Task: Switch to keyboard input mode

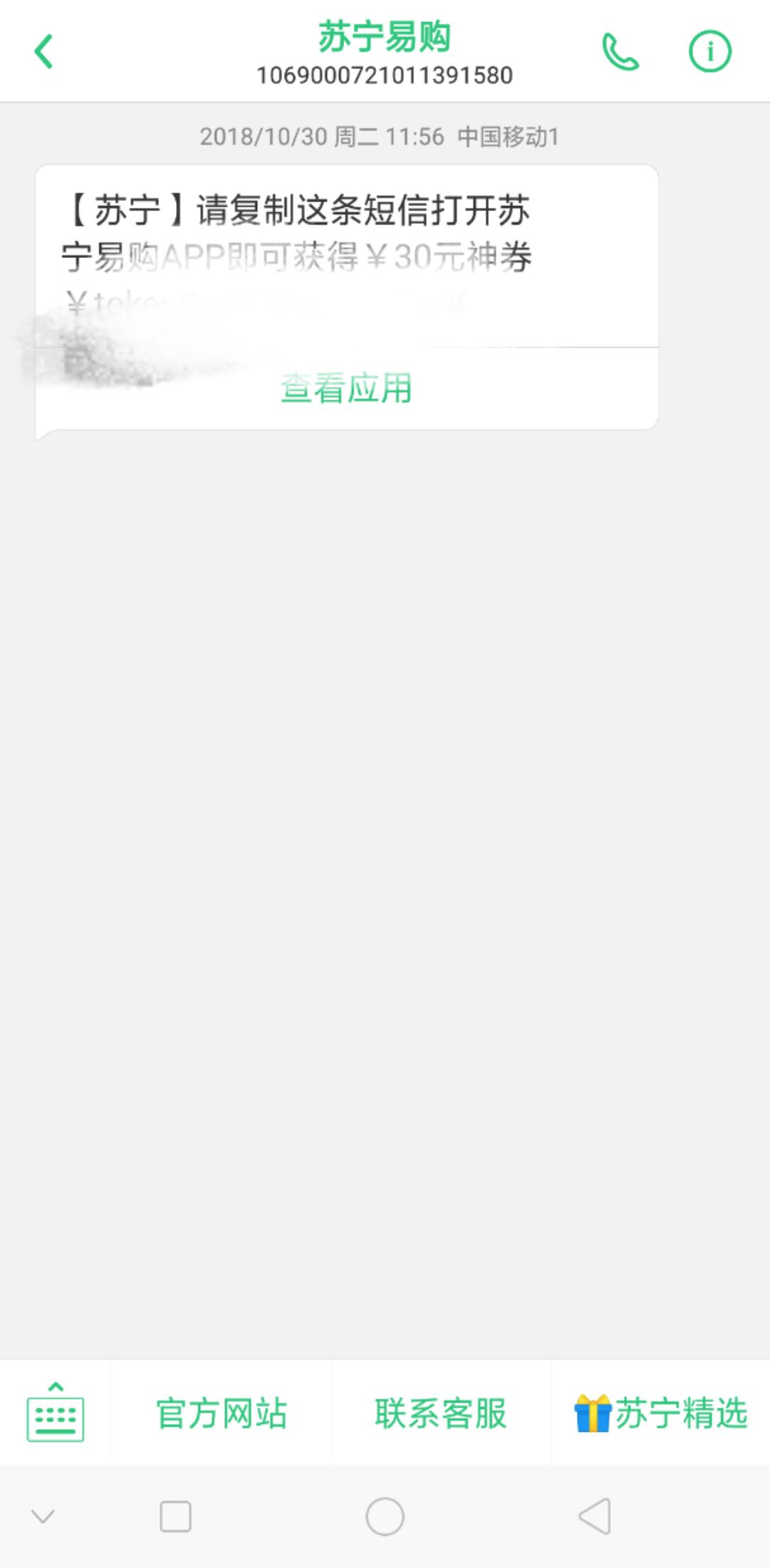Action: tap(56, 1413)
